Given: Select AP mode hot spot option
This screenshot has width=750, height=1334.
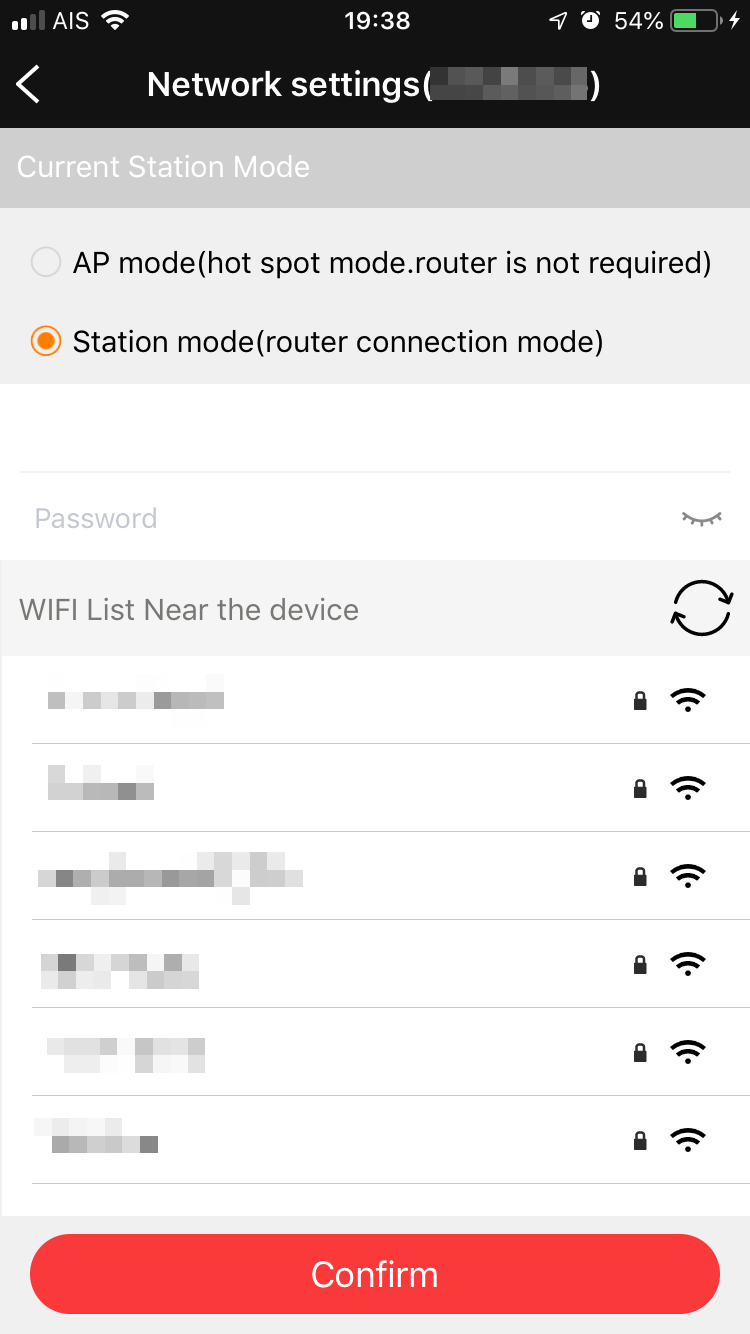Looking at the screenshot, I should click(46, 263).
